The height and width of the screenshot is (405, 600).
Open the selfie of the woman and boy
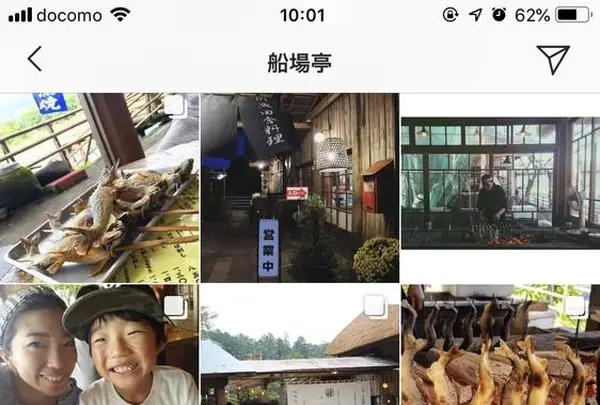pyautogui.click(x=99, y=346)
